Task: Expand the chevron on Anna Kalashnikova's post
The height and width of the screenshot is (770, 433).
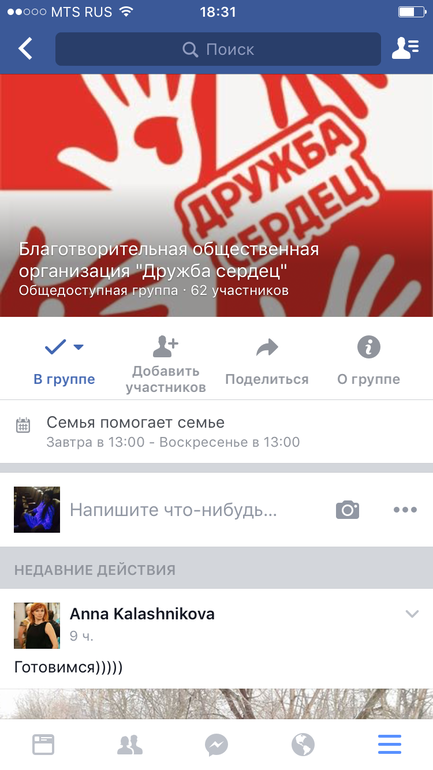Action: [412, 614]
